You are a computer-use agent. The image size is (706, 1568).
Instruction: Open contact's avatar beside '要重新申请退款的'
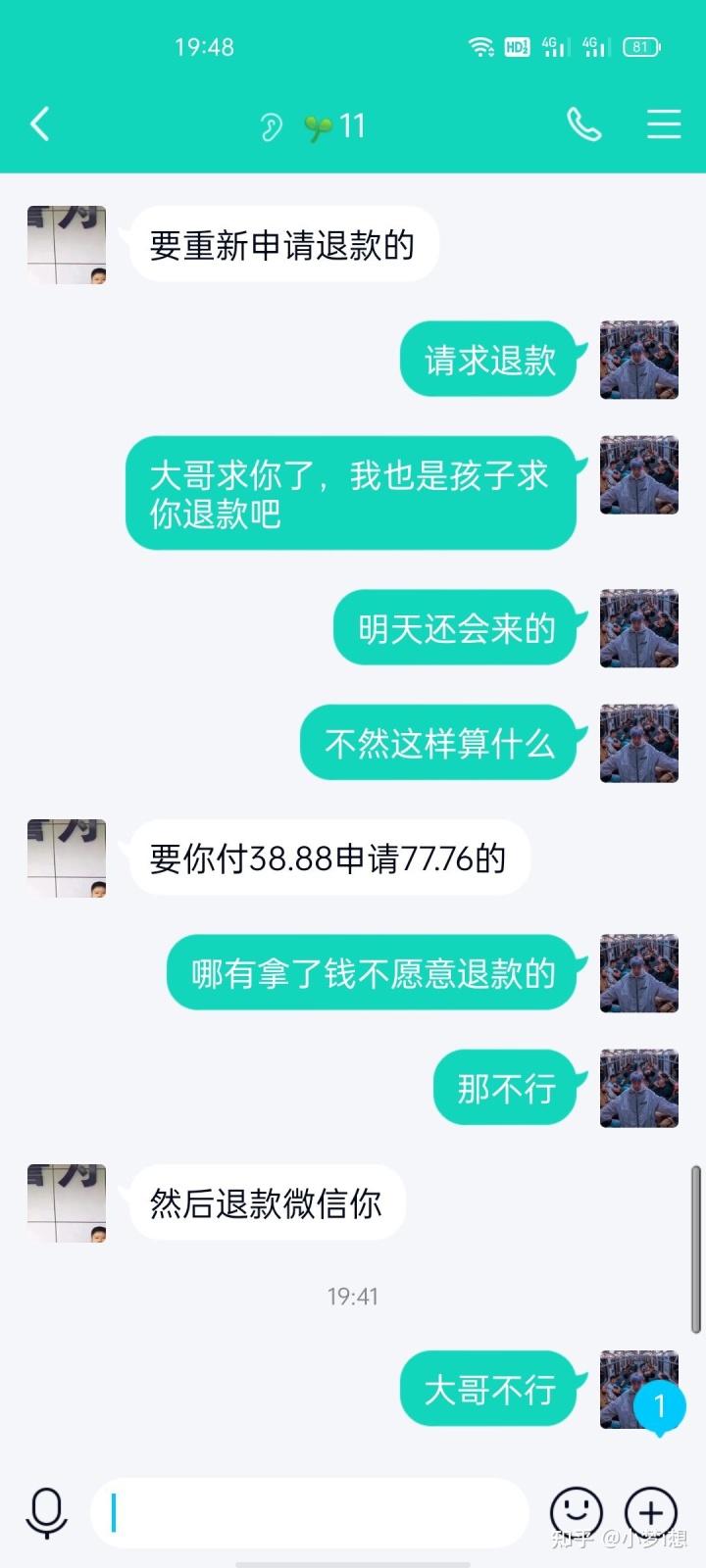[67, 245]
